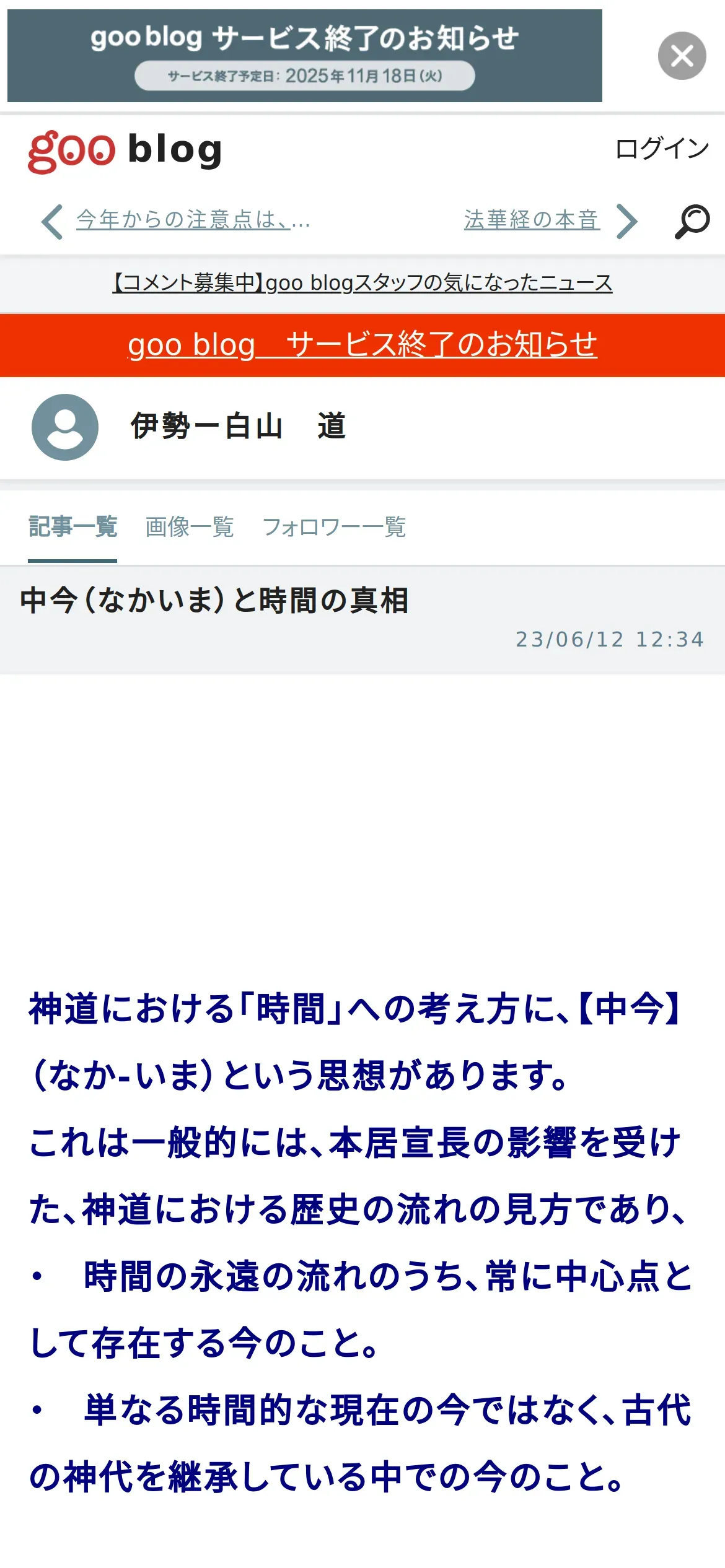Switch to the フォロワー一覧 tab
This screenshot has height=1568, width=725.
(x=334, y=527)
